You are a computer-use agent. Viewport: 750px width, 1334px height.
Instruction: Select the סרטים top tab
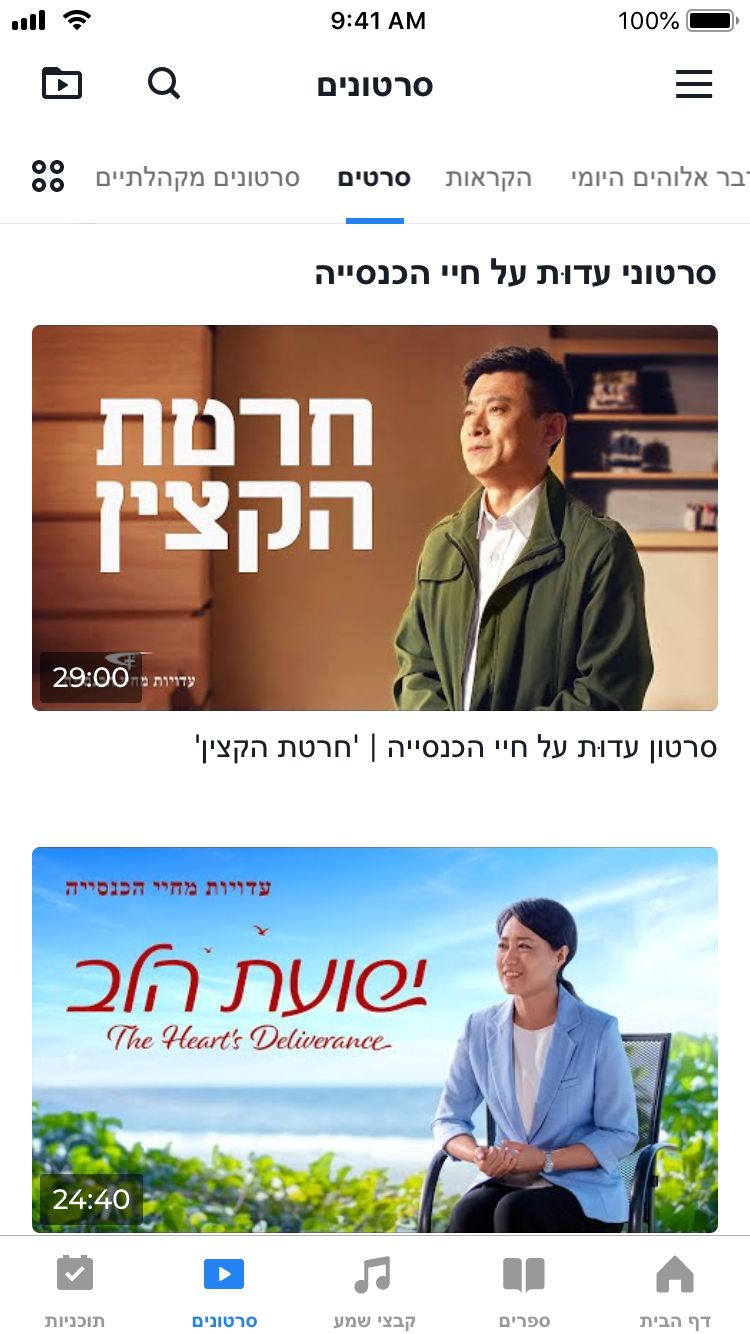[374, 179]
